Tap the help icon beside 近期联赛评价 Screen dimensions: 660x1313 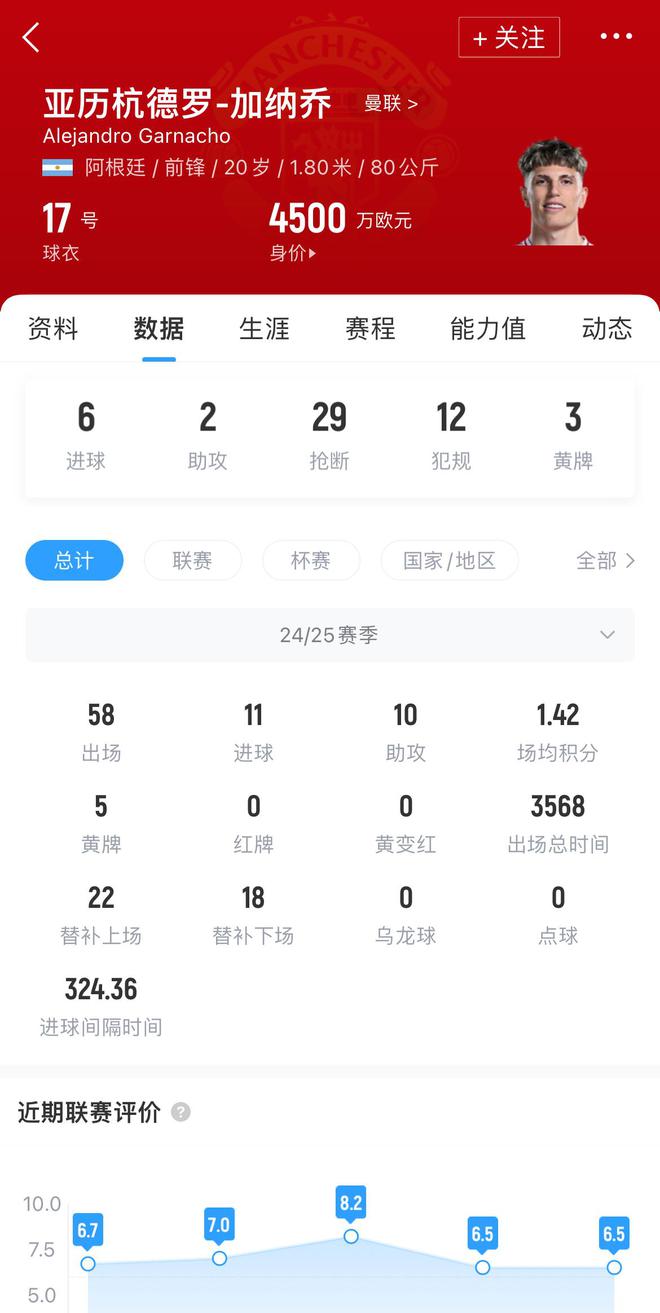coord(181,1112)
